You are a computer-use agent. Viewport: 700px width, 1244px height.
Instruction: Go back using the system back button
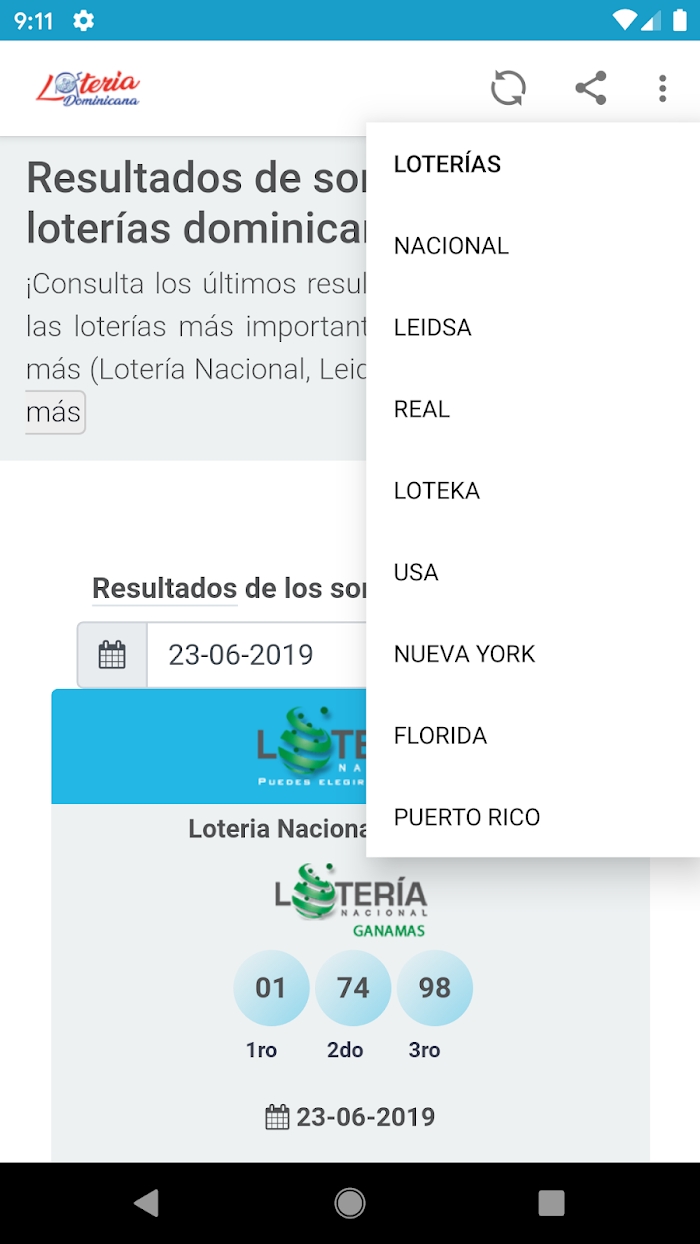tap(147, 1203)
